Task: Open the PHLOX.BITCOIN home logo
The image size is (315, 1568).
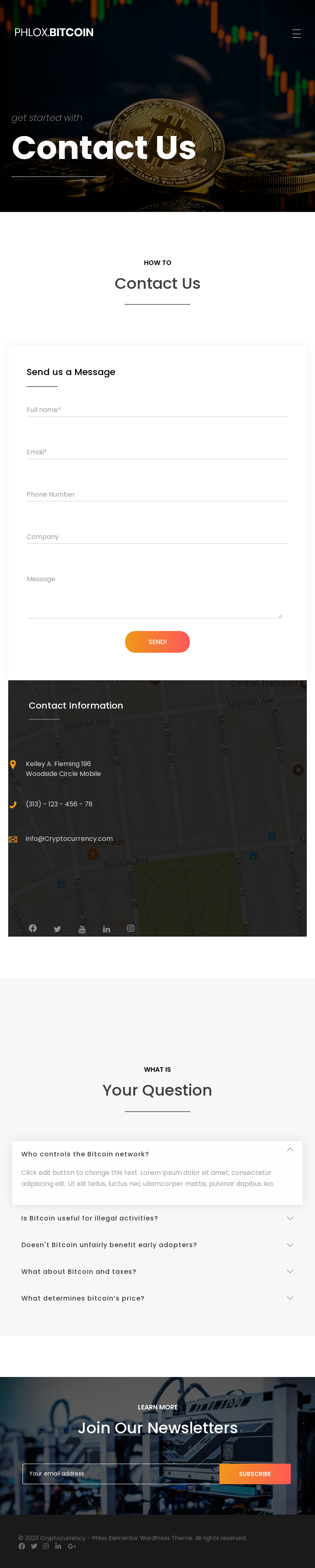Action: [x=54, y=32]
